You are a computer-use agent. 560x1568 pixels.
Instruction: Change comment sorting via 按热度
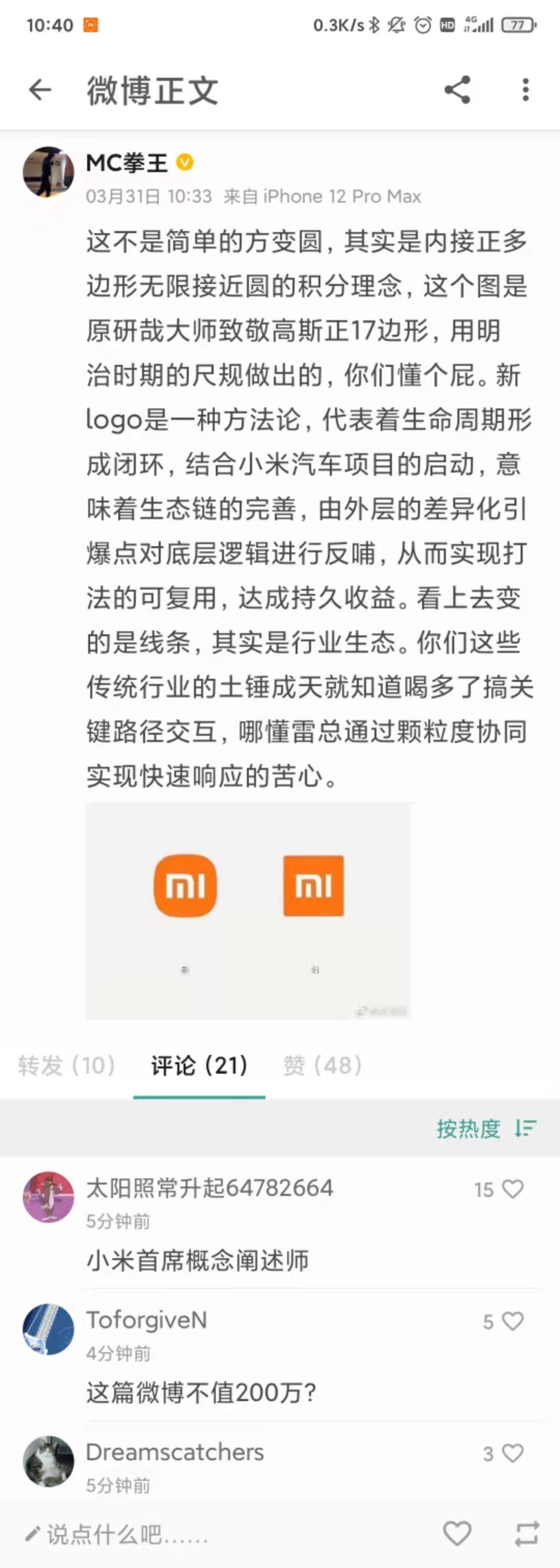point(486,1129)
